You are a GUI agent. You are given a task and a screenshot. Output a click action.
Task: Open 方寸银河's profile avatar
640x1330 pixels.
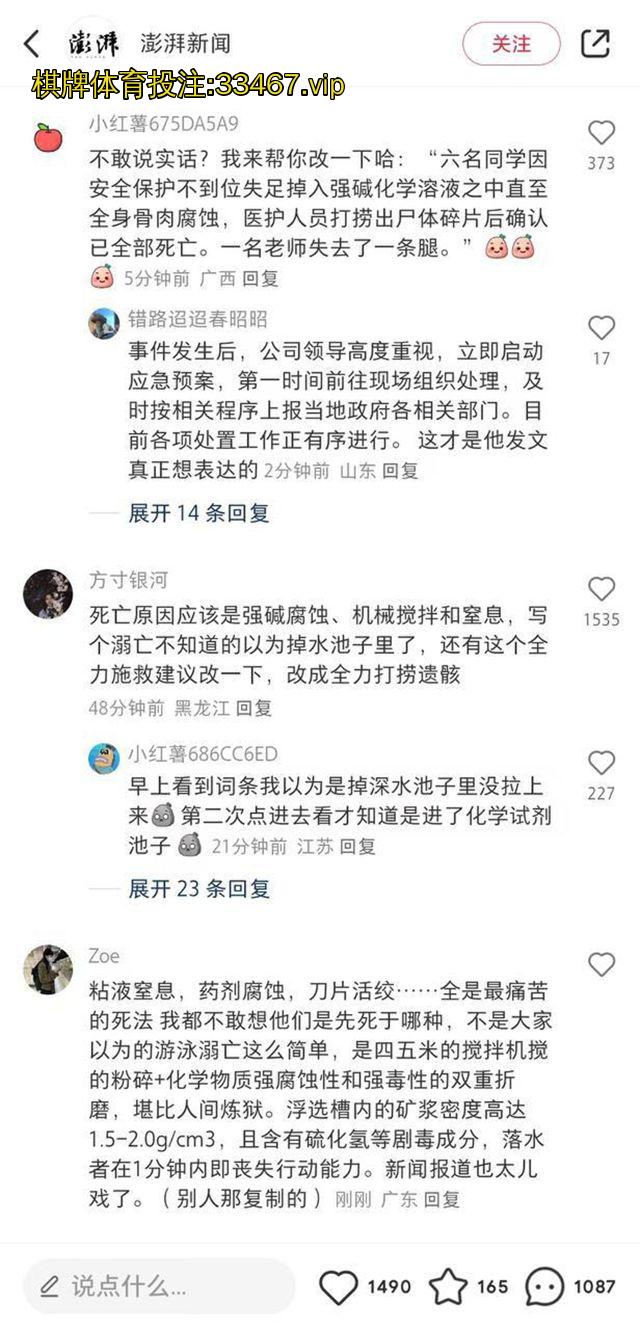47,594
